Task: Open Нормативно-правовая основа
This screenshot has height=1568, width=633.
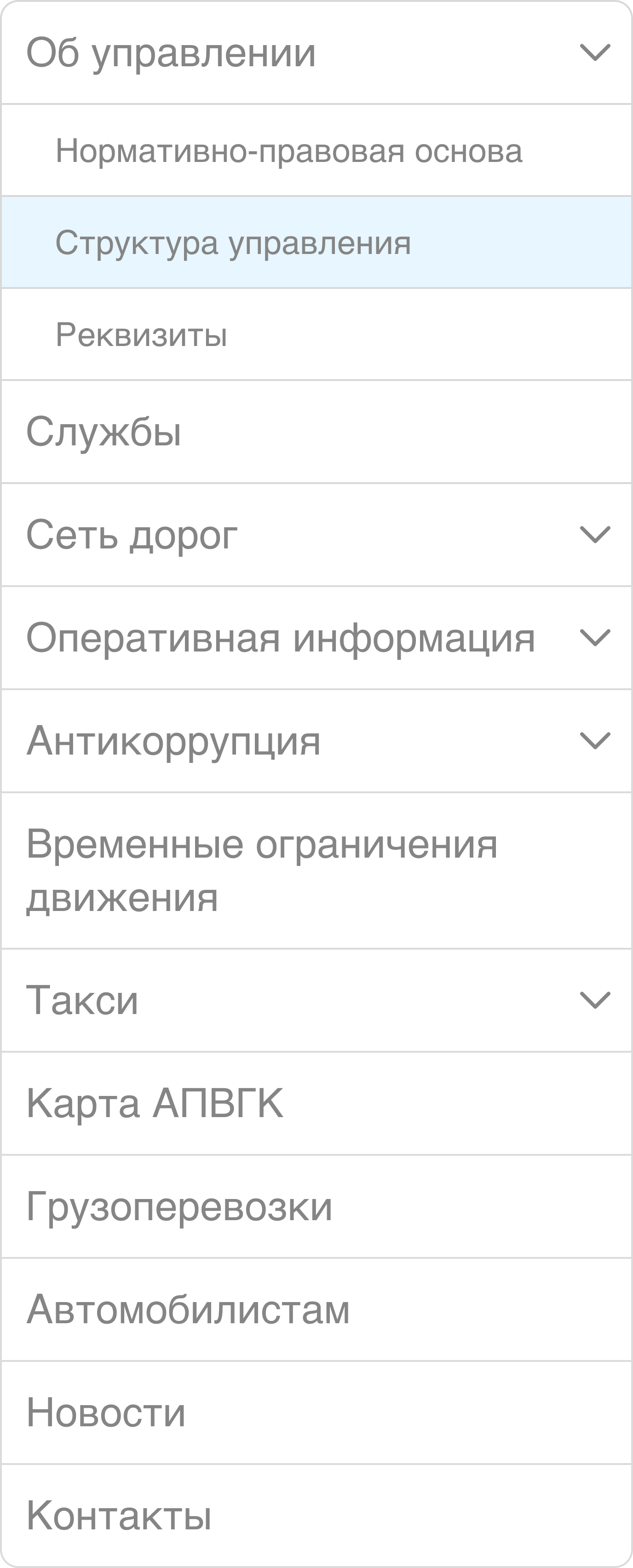Action: click(288, 150)
